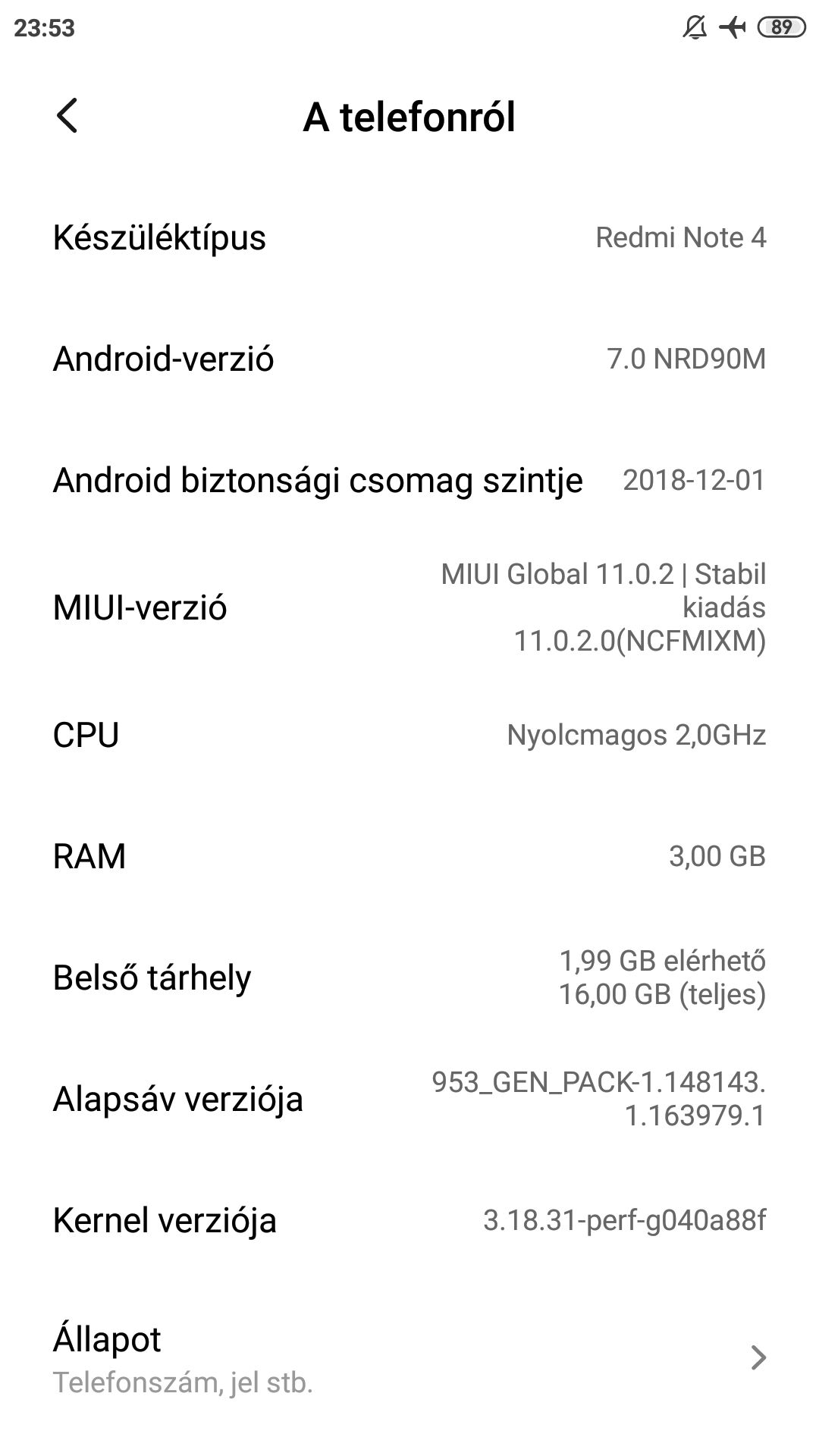Tap the Android-verzió row
The height and width of the screenshot is (1456, 819).
pos(409,359)
